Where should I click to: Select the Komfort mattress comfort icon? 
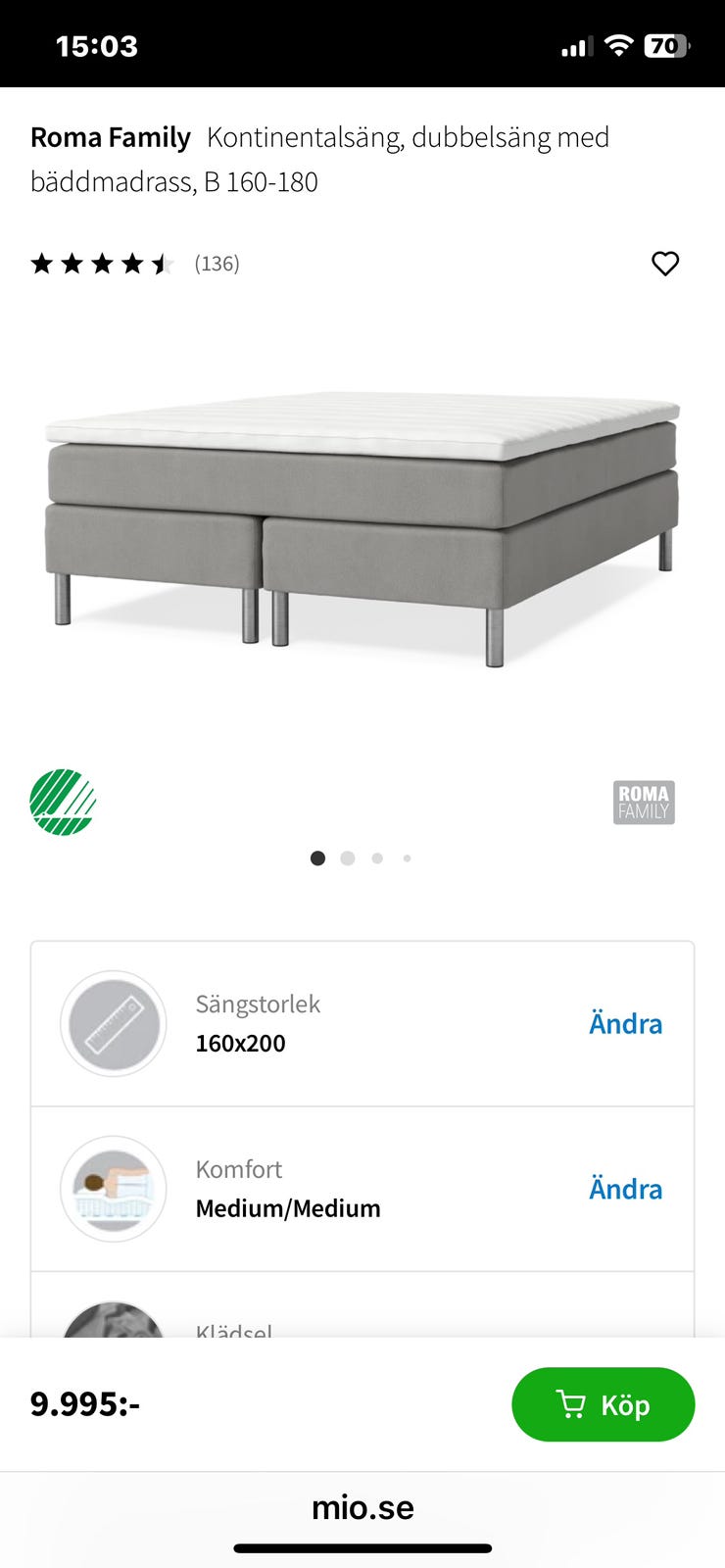coord(113,1189)
